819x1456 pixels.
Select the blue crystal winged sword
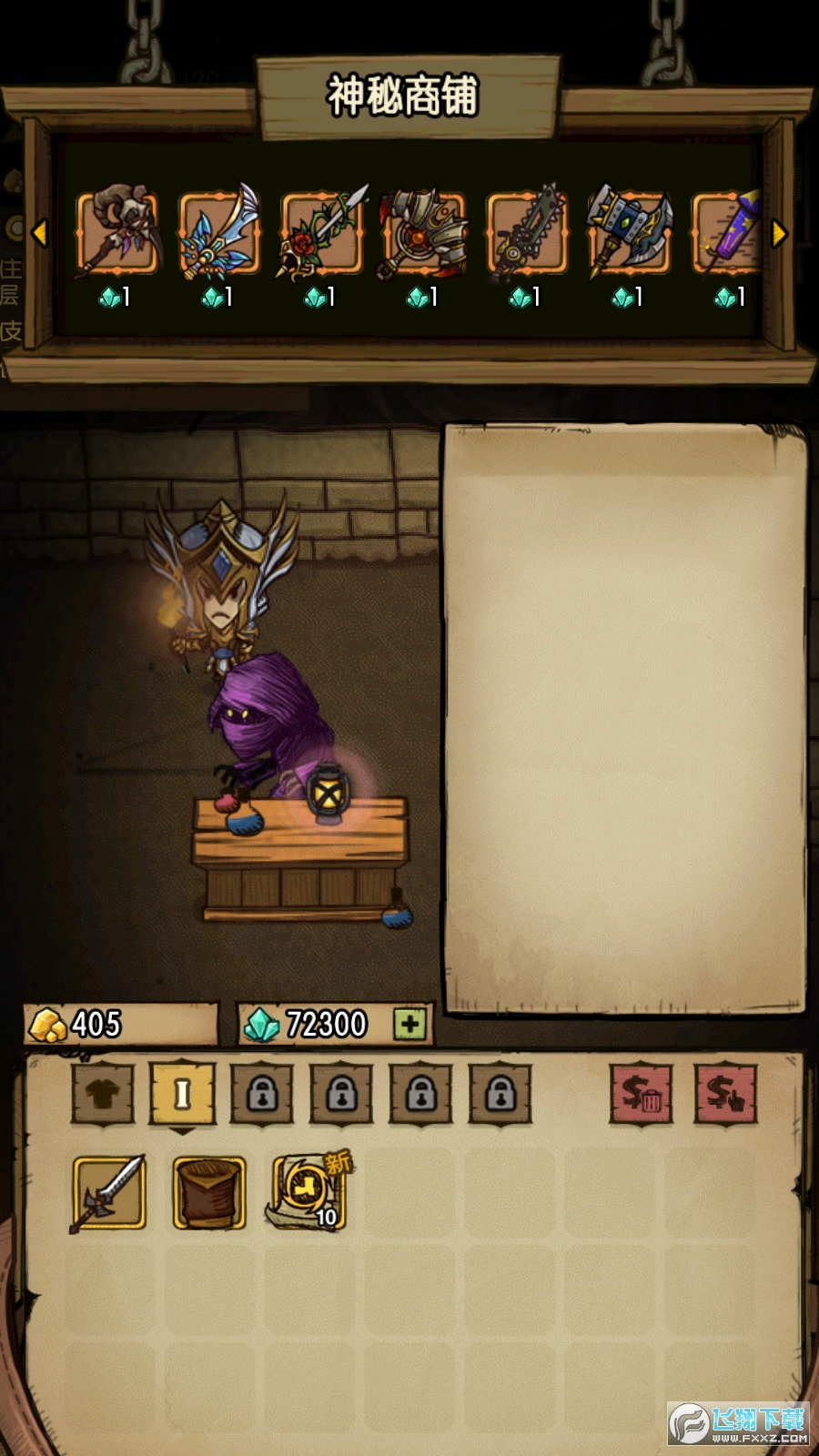coord(218,234)
